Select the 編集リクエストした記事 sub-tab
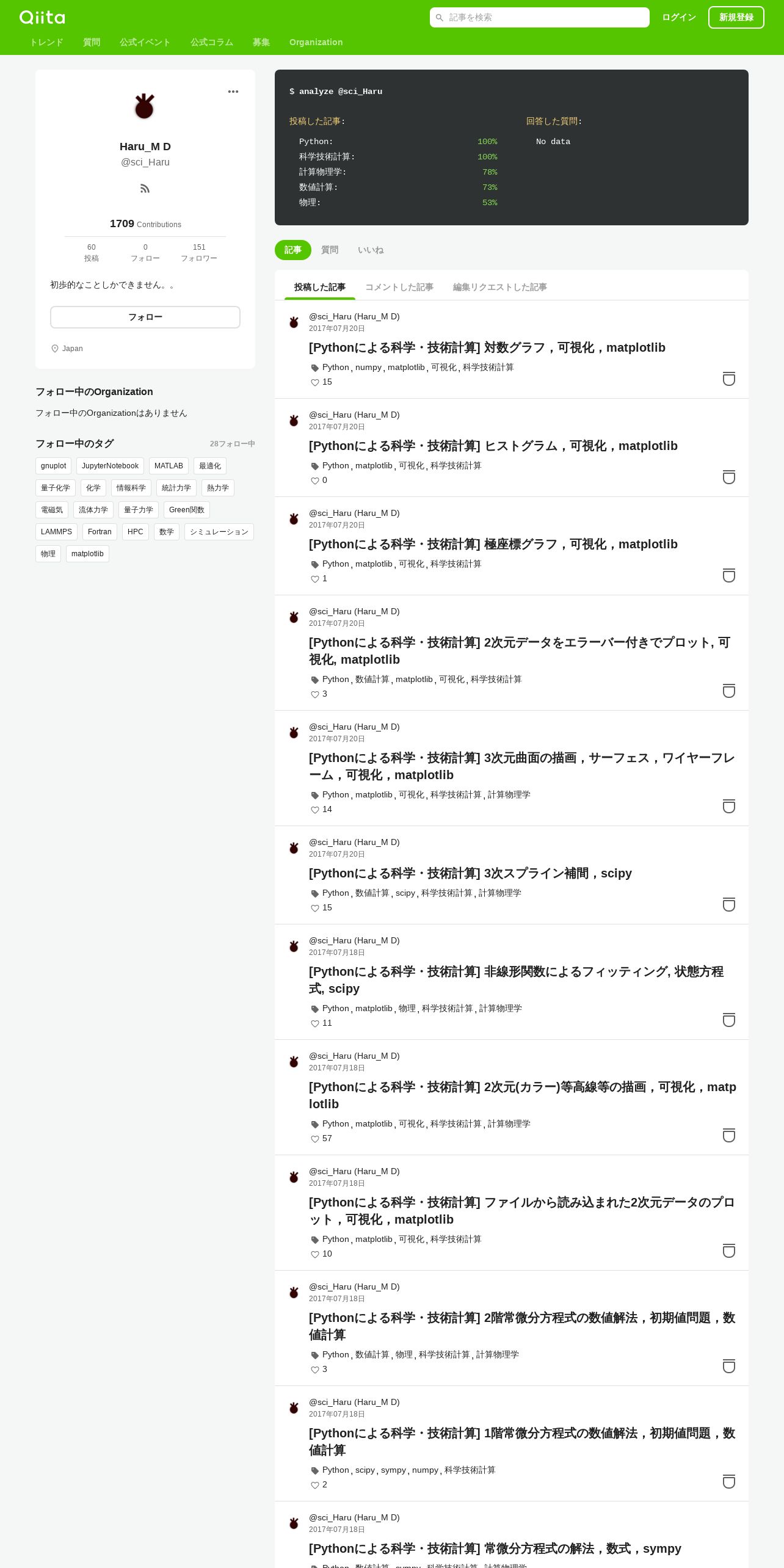 pos(499,287)
